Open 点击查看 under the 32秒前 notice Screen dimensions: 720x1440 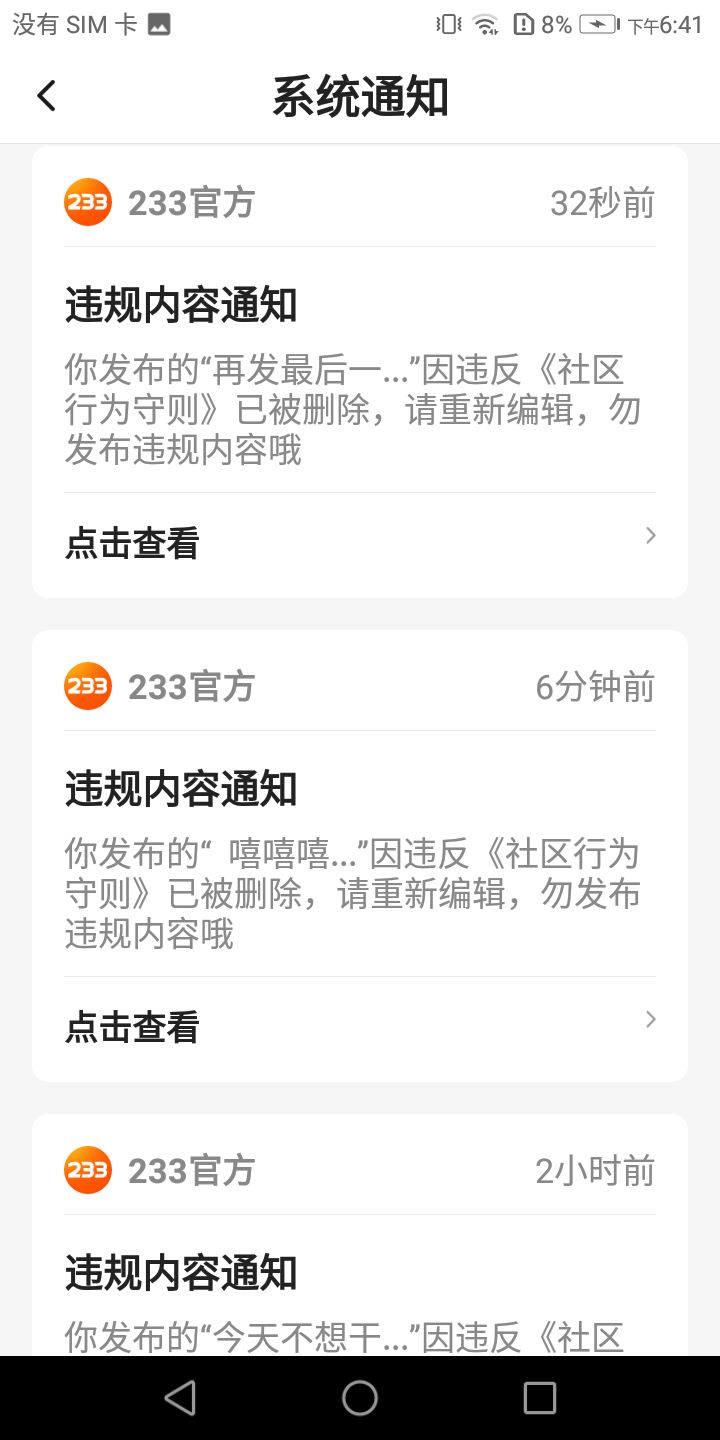coord(360,543)
